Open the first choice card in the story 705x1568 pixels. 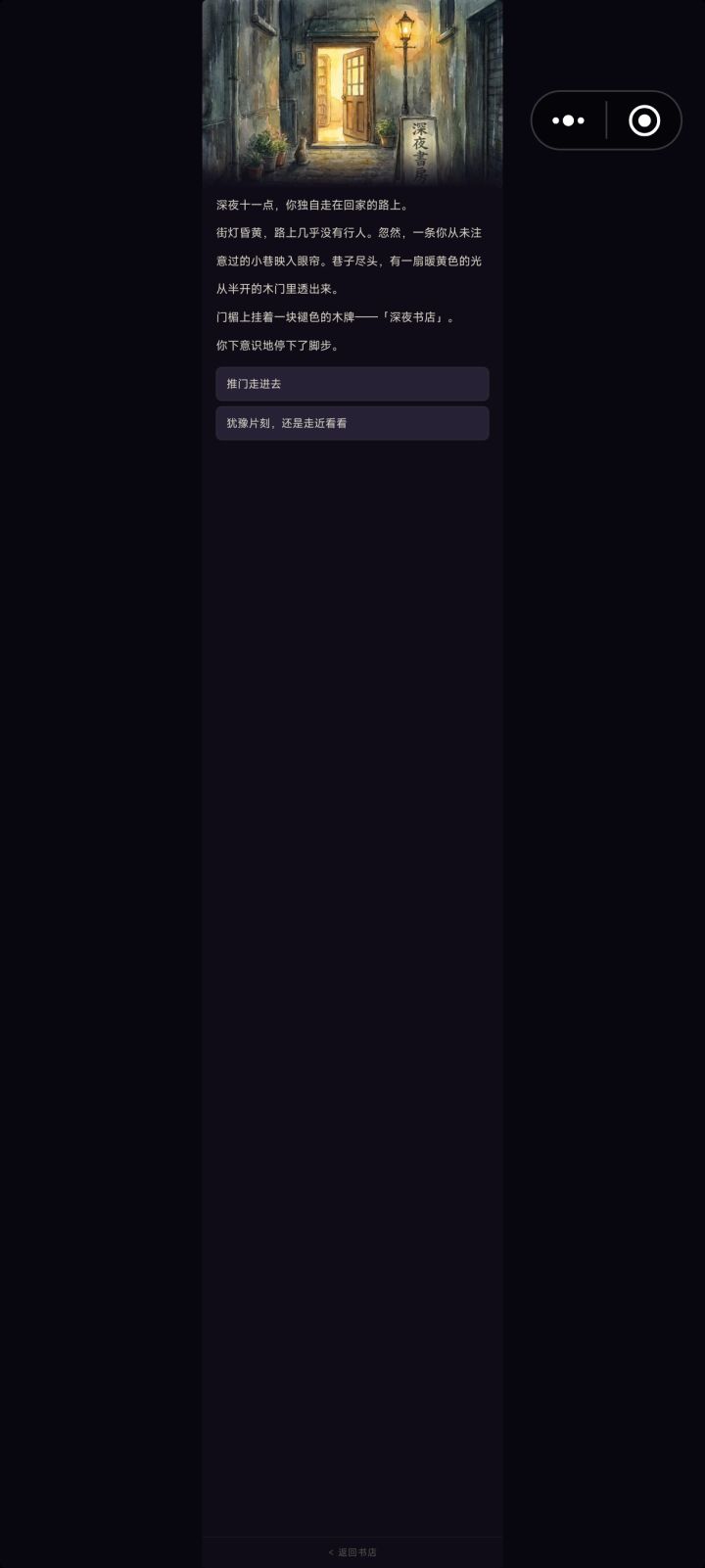tap(352, 384)
